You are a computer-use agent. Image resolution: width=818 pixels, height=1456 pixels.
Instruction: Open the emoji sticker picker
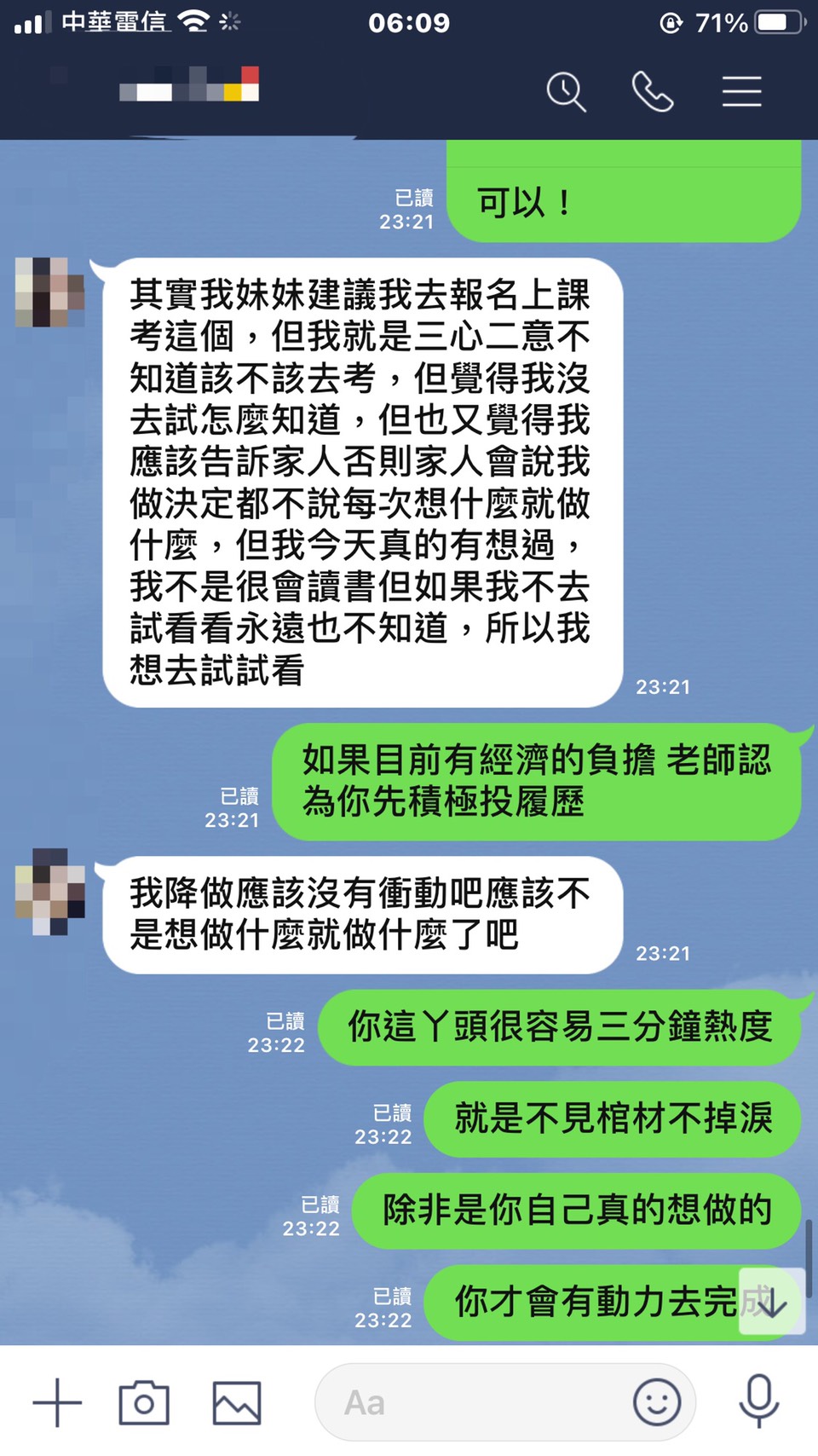pyautogui.click(x=657, y=1402)
